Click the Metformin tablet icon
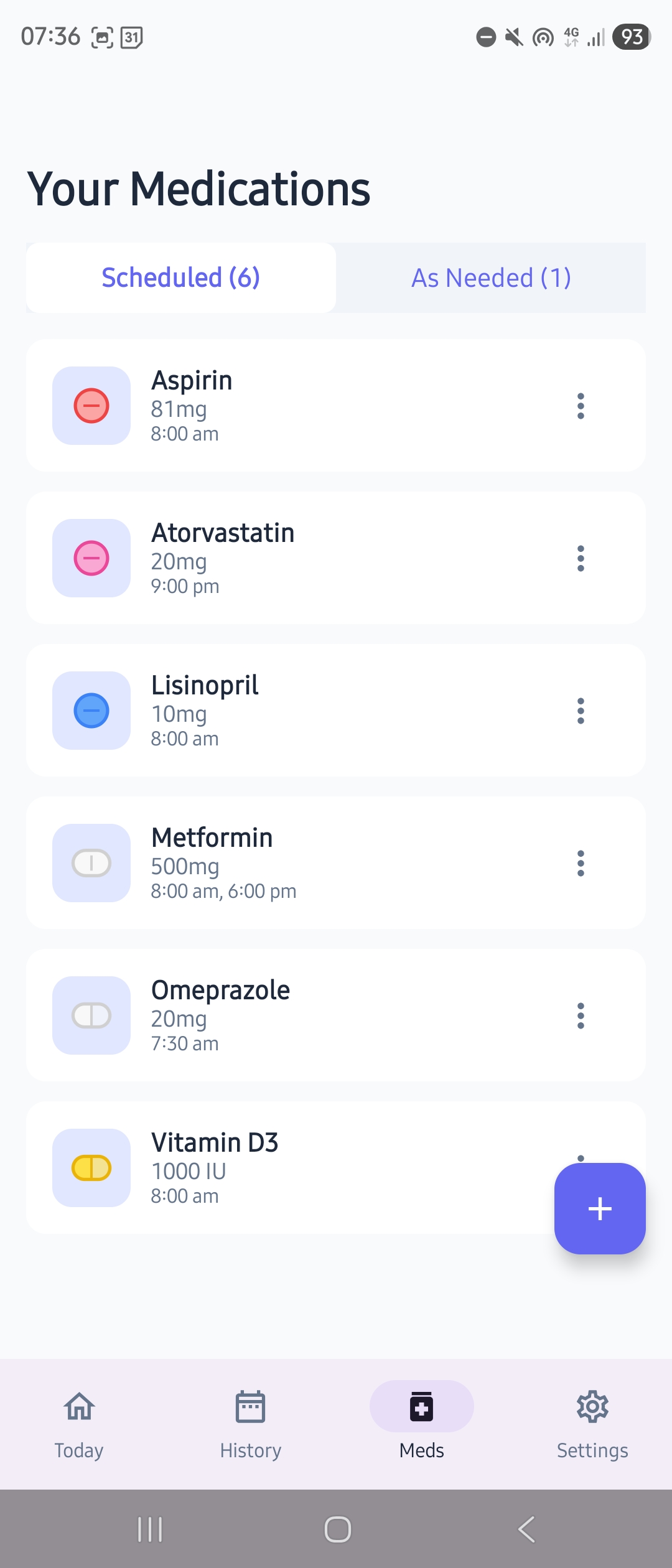672x1568 pixels. pyautogui.click(x=91, y=864)
